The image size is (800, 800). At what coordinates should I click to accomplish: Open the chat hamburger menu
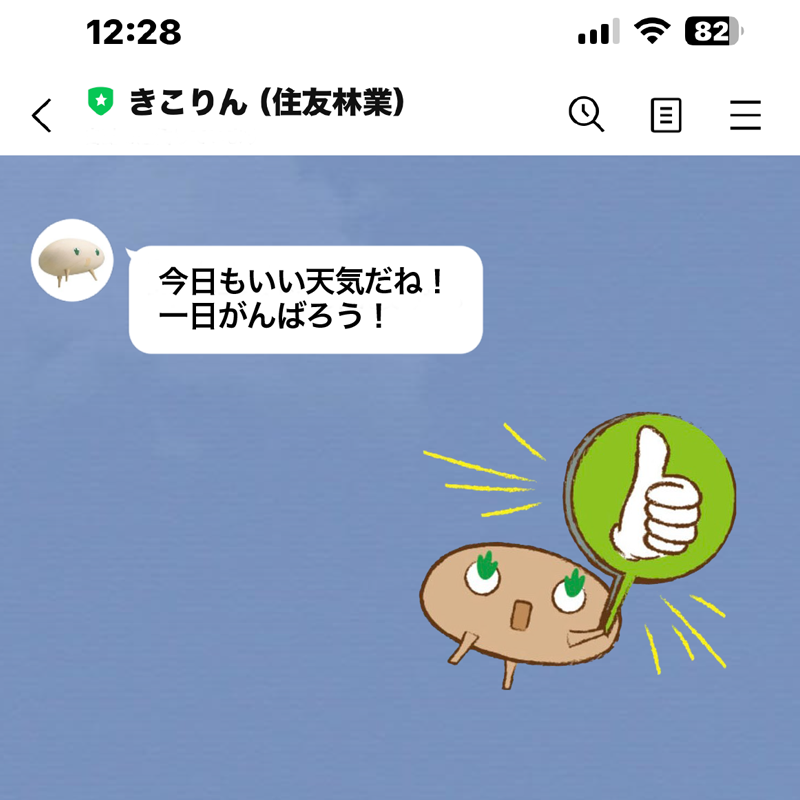point(745,116)
